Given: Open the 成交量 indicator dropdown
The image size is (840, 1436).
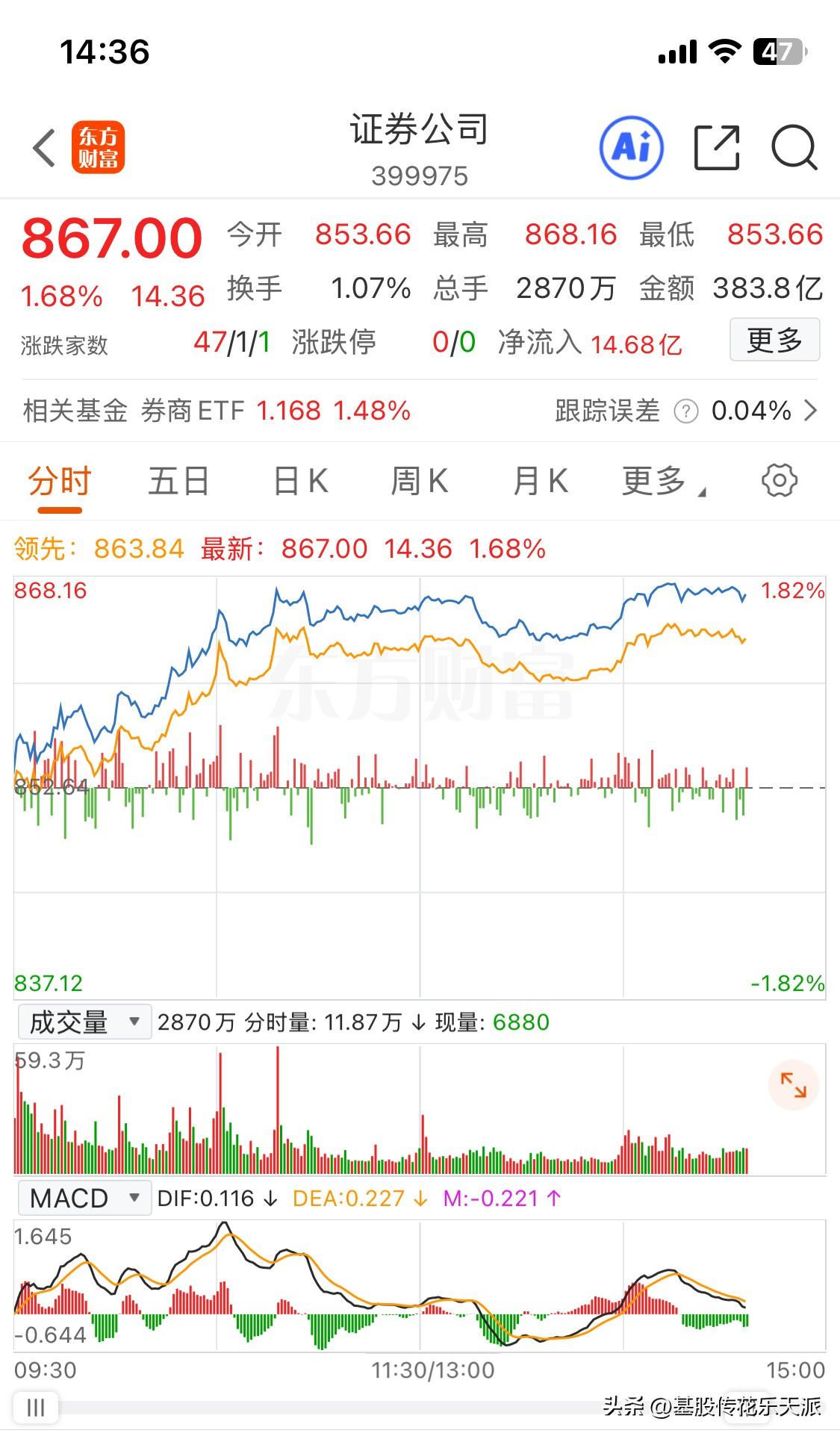Looking at the screenshot, I should [84, 1020].
